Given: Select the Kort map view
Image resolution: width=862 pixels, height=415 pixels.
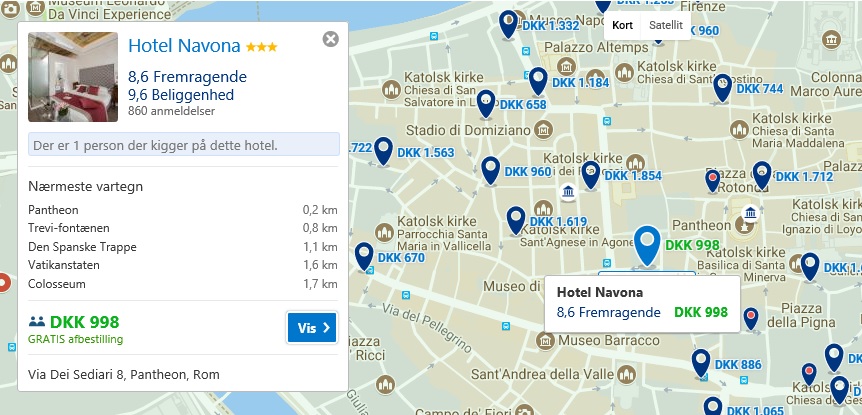Looking at the screenshot, I should coord(622,25).
